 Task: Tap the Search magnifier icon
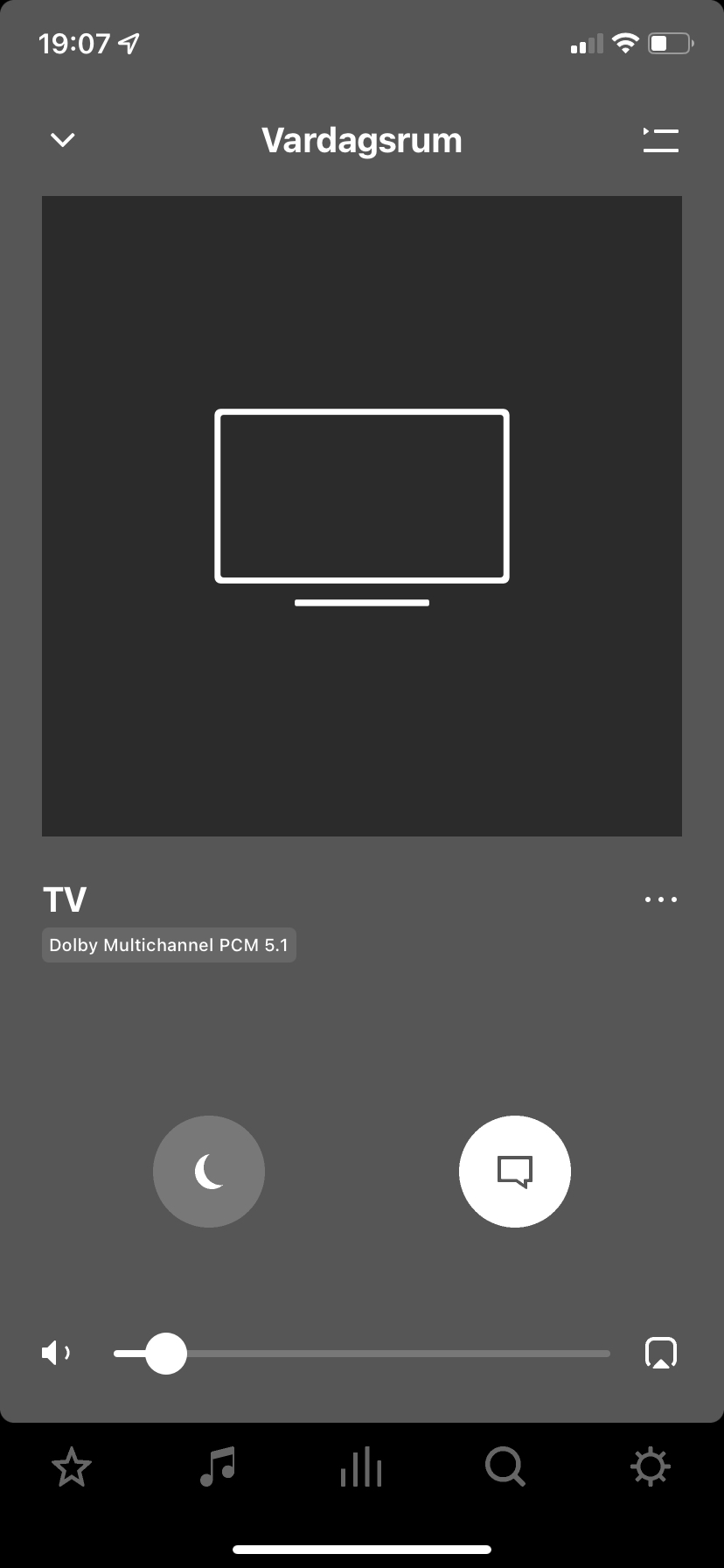point(506,1468)
